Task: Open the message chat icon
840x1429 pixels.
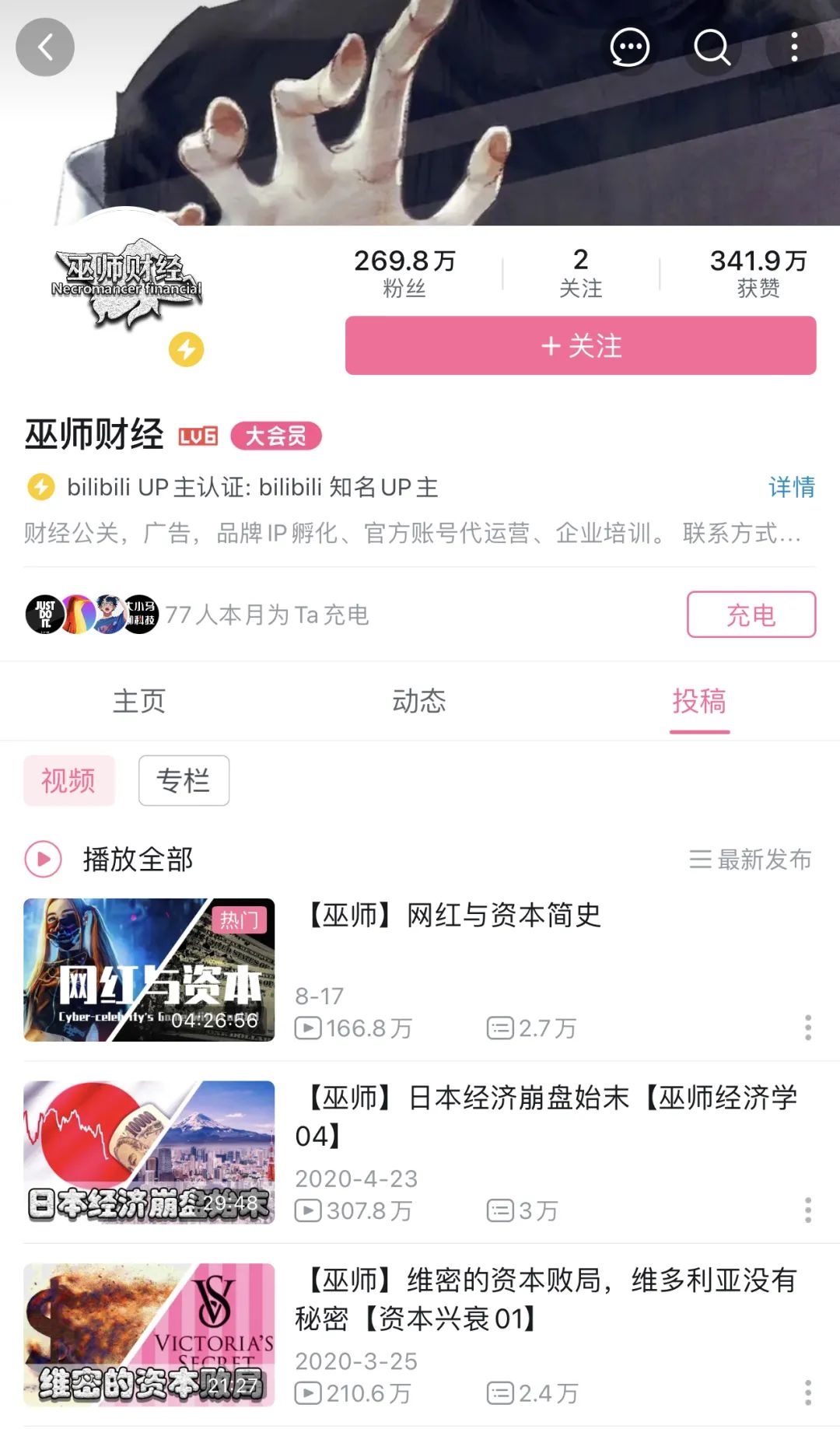Action: coord(629,47)
